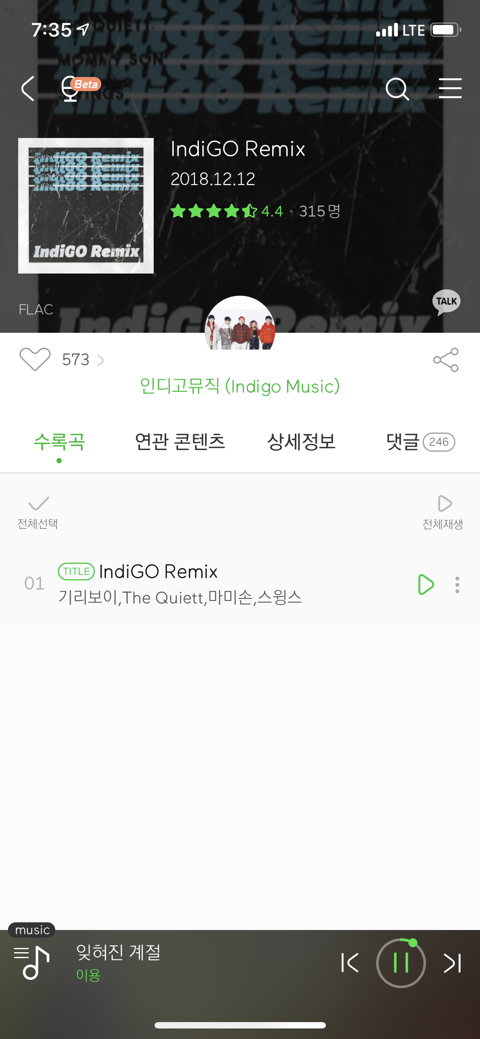Open more options for IndiGO Remix track
Image resolution: width=480 pixels, height=1039 pixels.
(x=457, y=584)
